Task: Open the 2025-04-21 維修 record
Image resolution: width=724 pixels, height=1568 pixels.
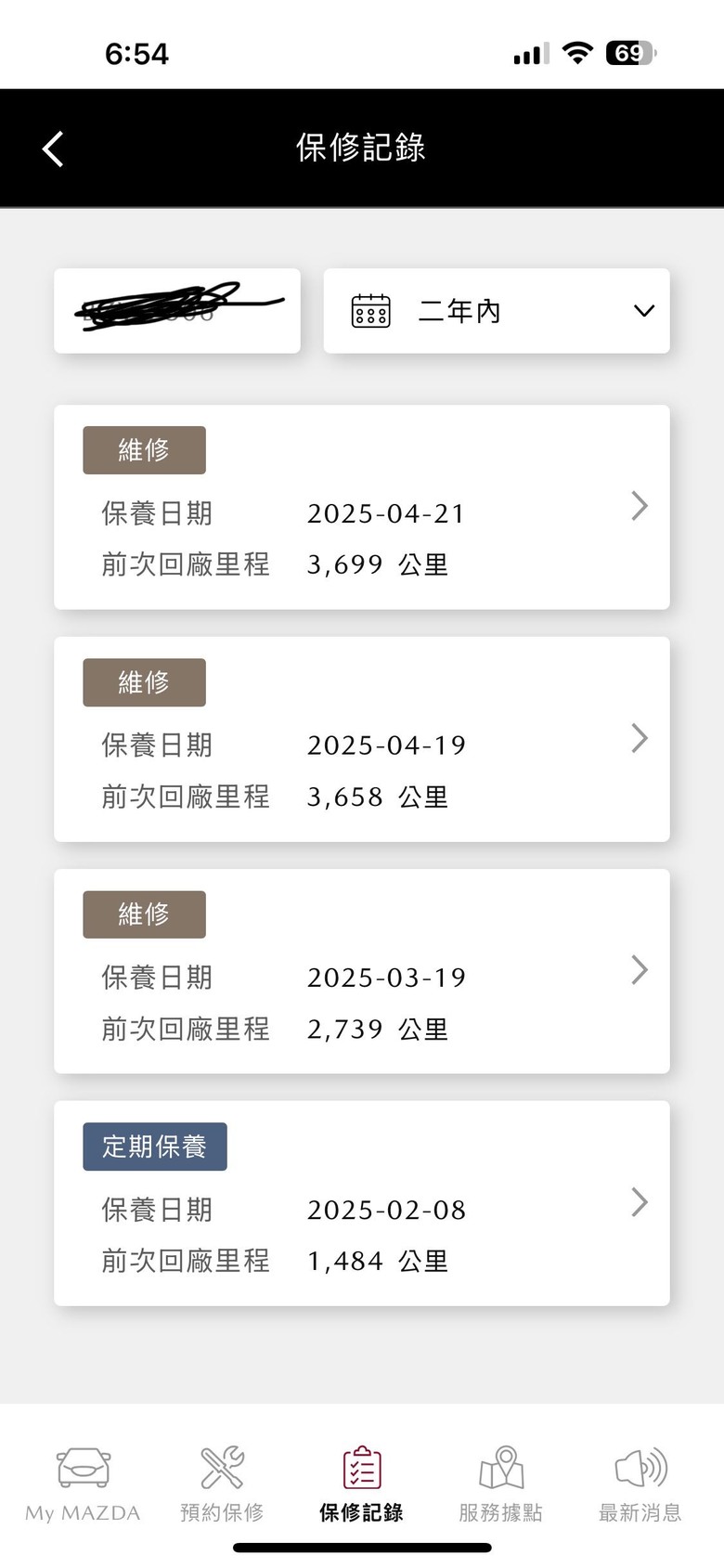Action: [362, 507]
